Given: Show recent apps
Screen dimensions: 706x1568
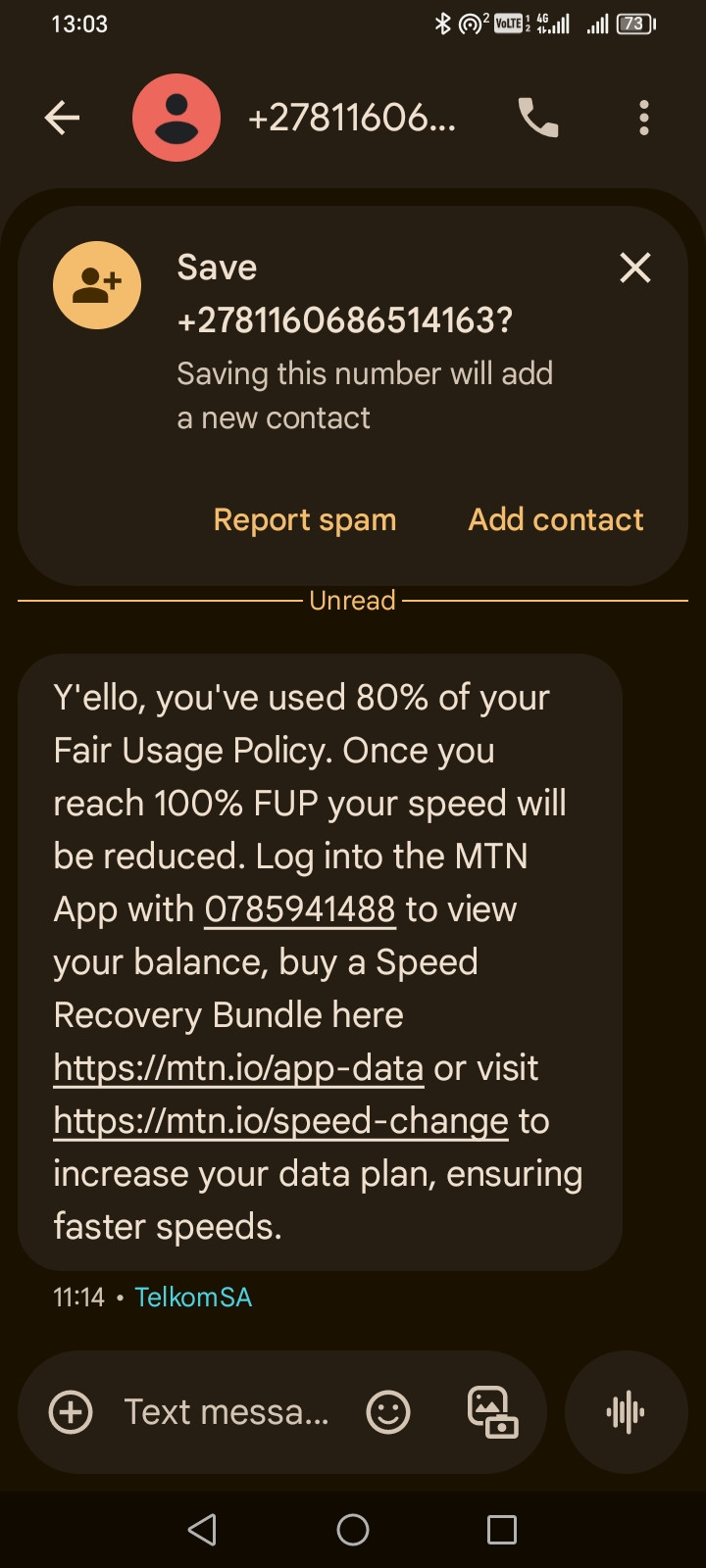Looking at the screenshot, I should 502,1530.
